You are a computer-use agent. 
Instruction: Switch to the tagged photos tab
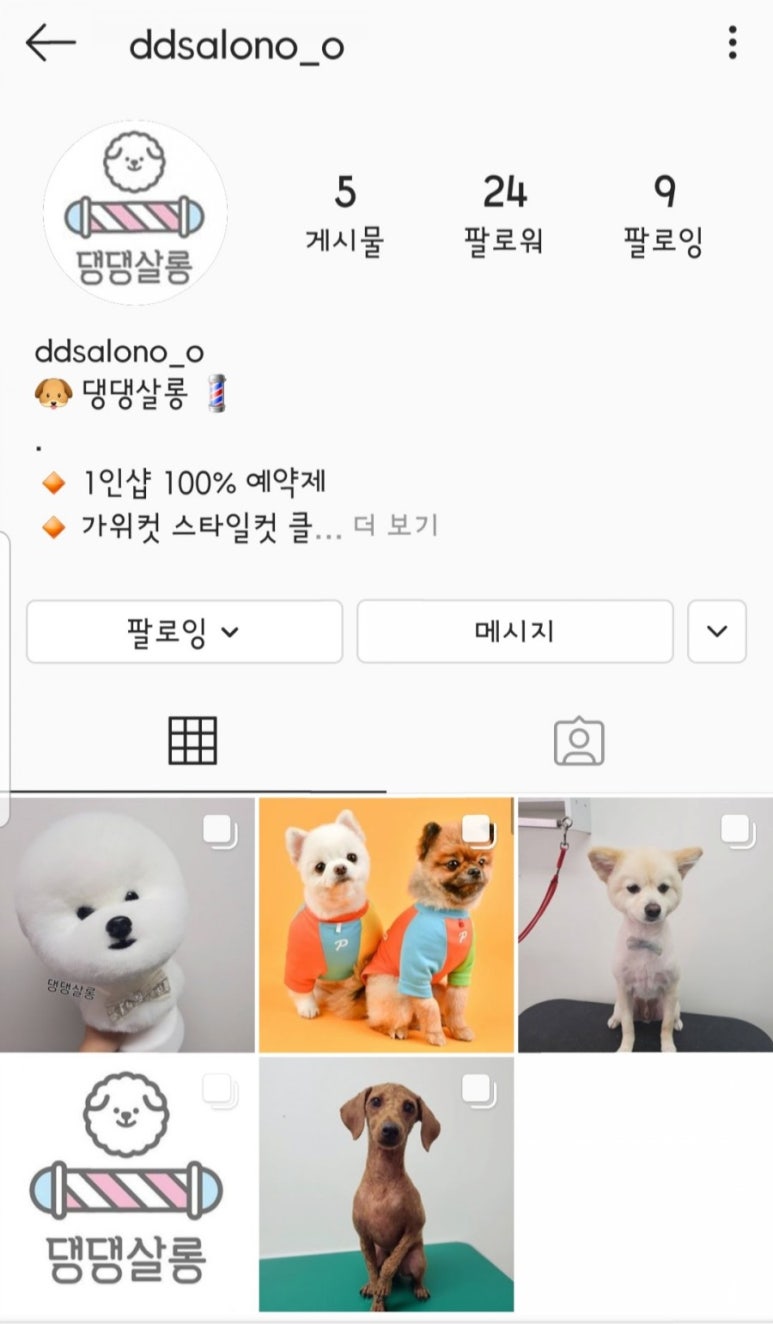pos(579,741)
